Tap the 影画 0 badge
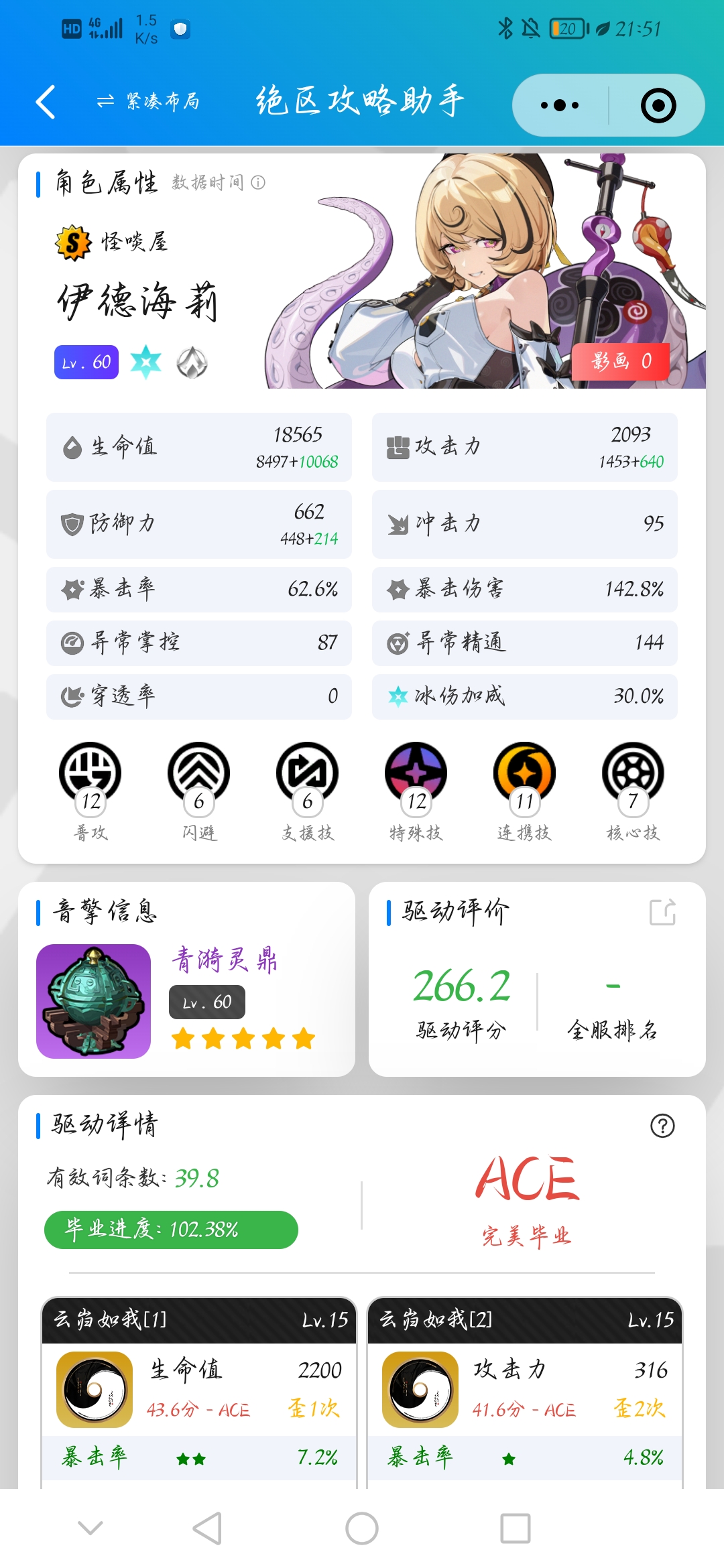The height and width of the screenshot is (1568, 724). tap(621, 361)
